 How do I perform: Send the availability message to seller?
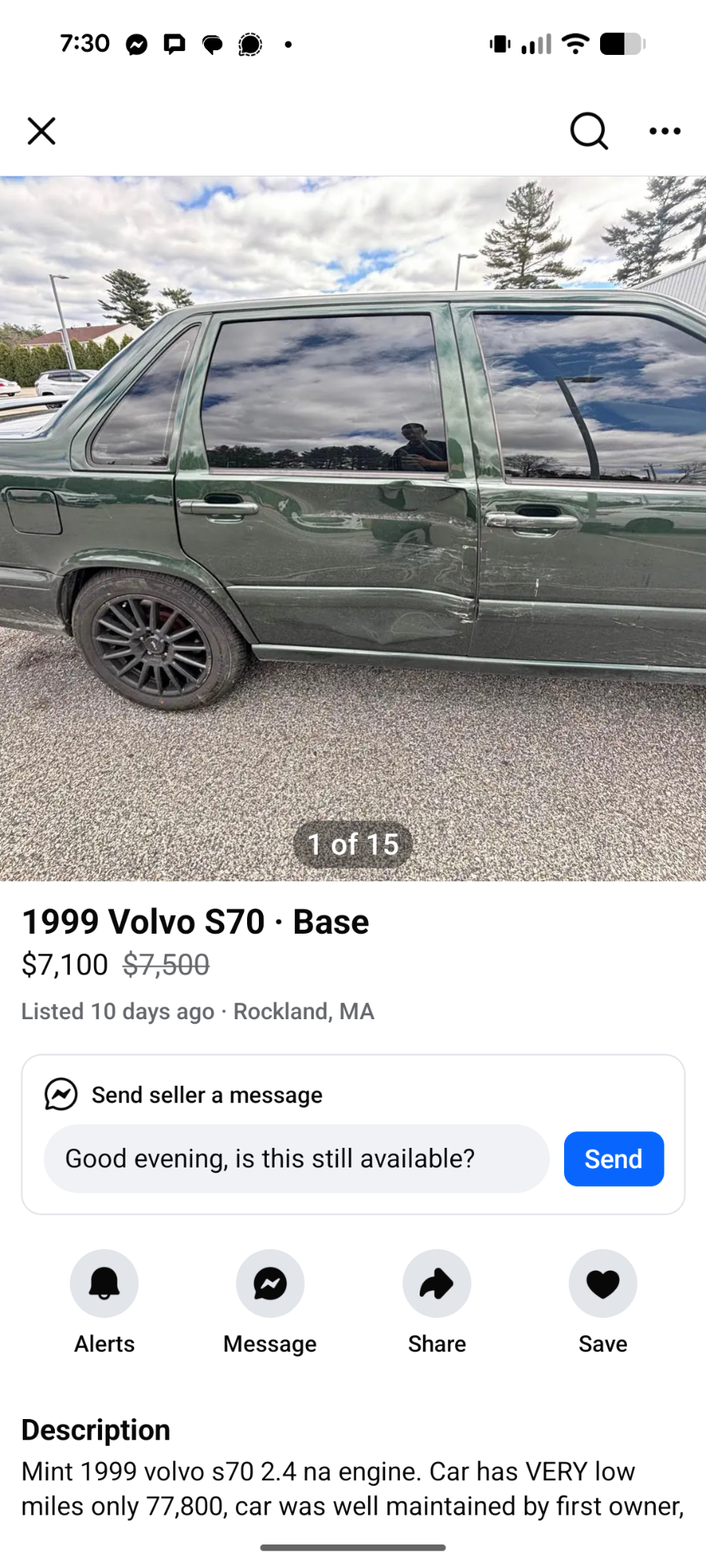click(x=613, y=1159)
